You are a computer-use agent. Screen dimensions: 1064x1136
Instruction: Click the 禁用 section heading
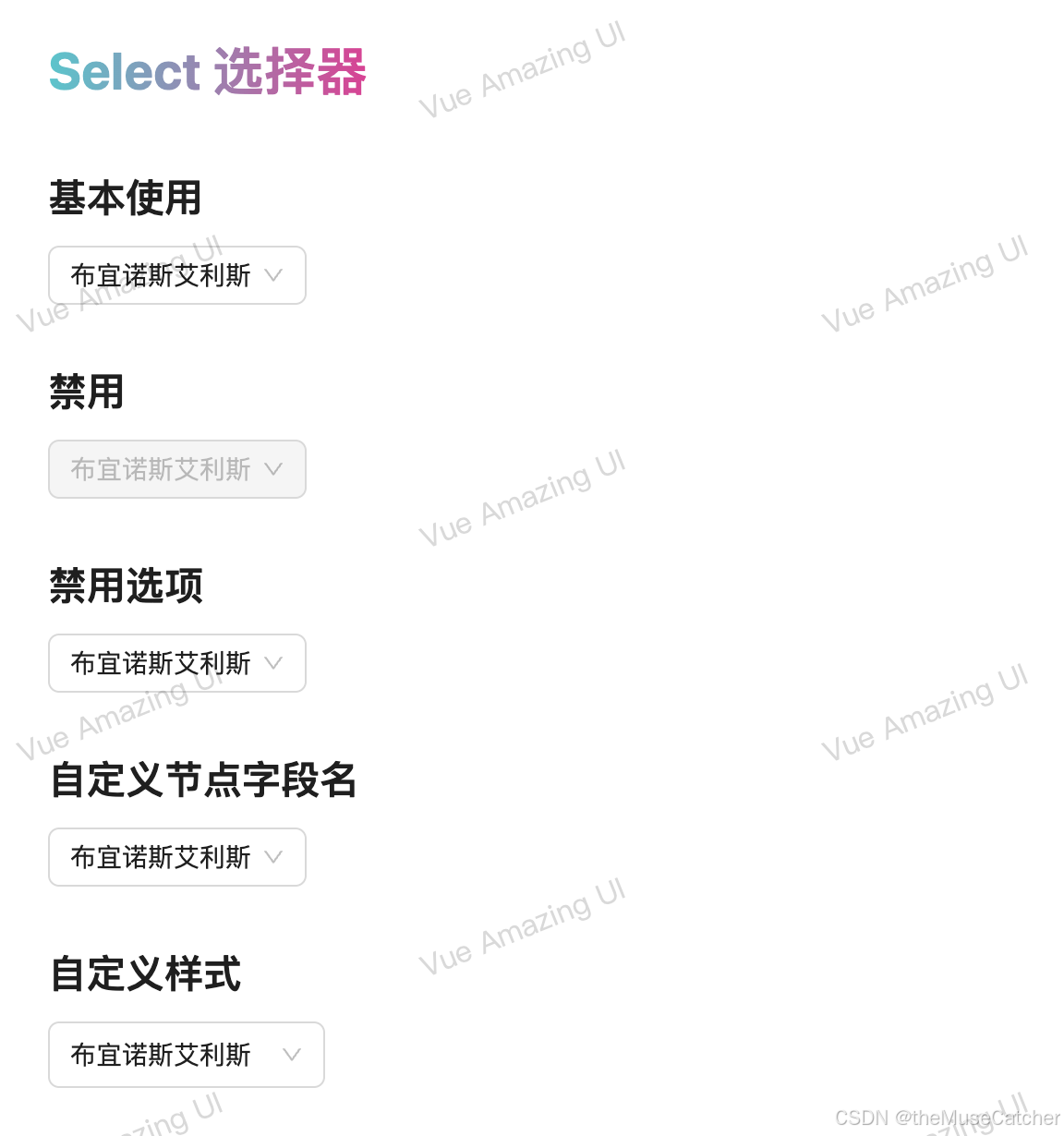tap(86, 392)
